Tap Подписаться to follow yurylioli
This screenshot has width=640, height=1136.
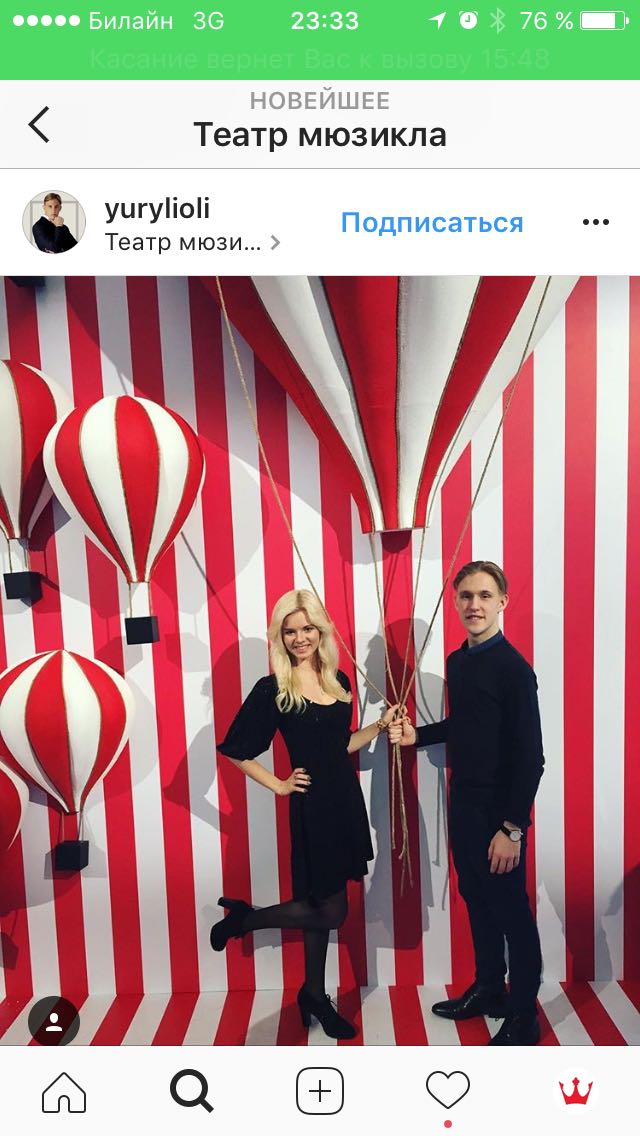tap(432, 223)
